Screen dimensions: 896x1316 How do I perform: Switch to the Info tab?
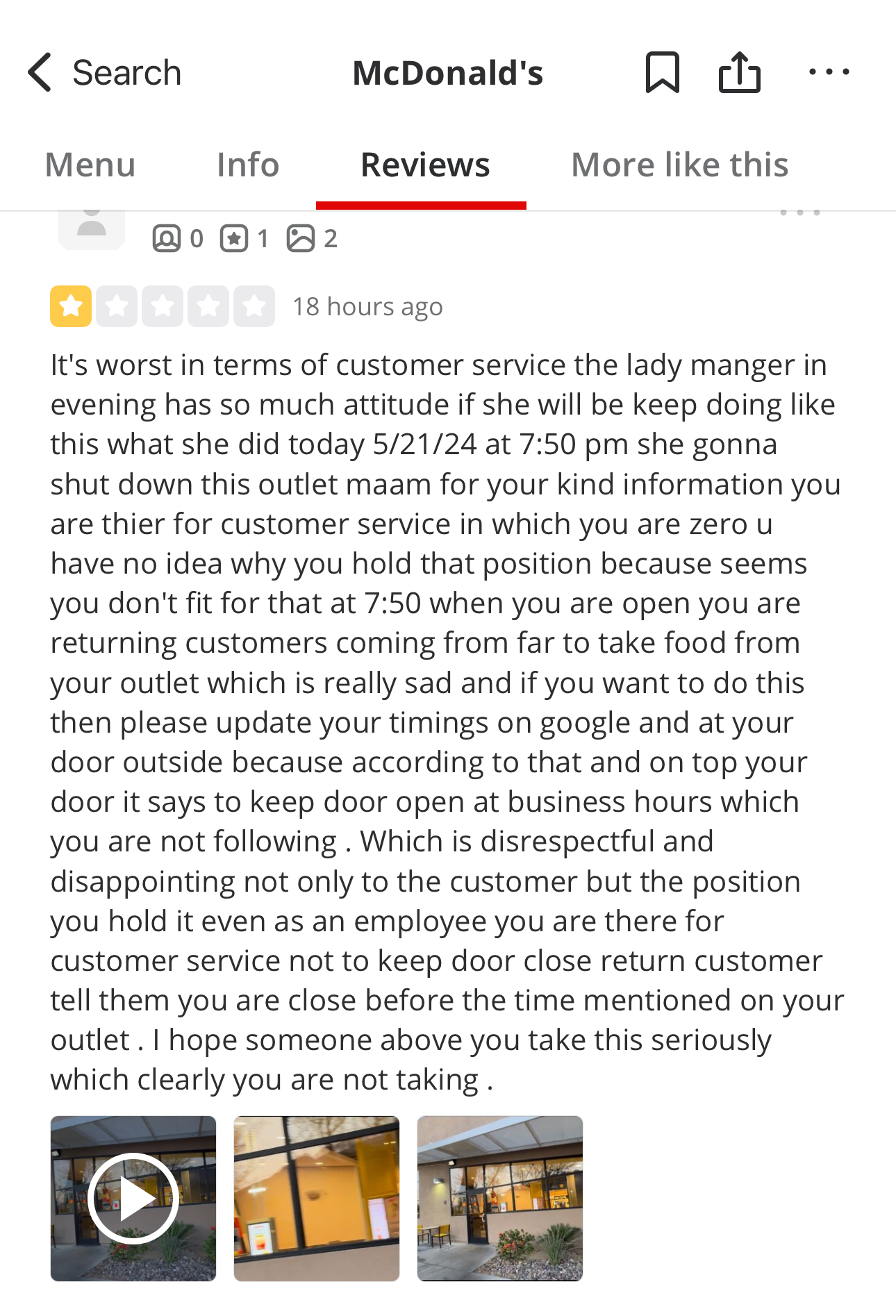click(x=248, y=165)
